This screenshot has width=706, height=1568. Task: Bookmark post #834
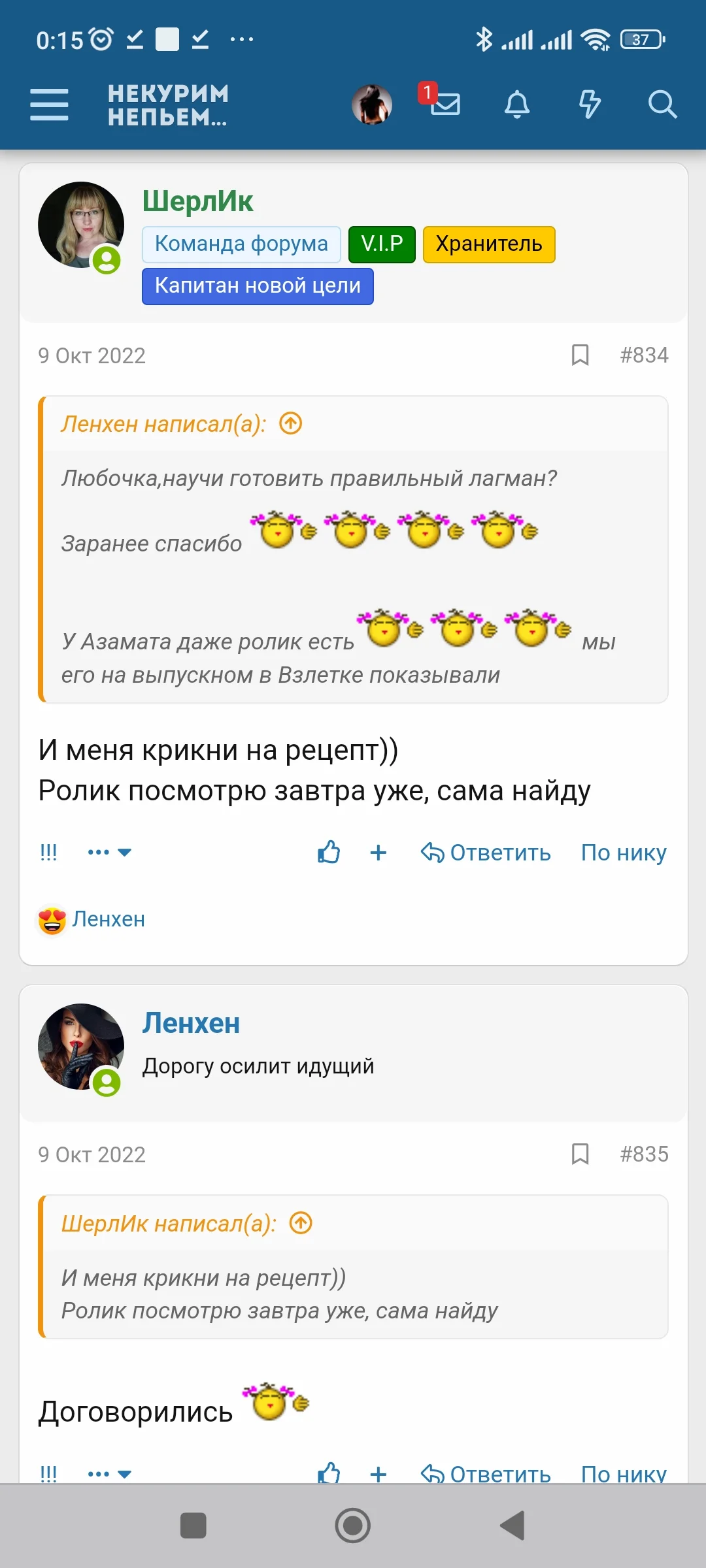(x=580, y=355)
